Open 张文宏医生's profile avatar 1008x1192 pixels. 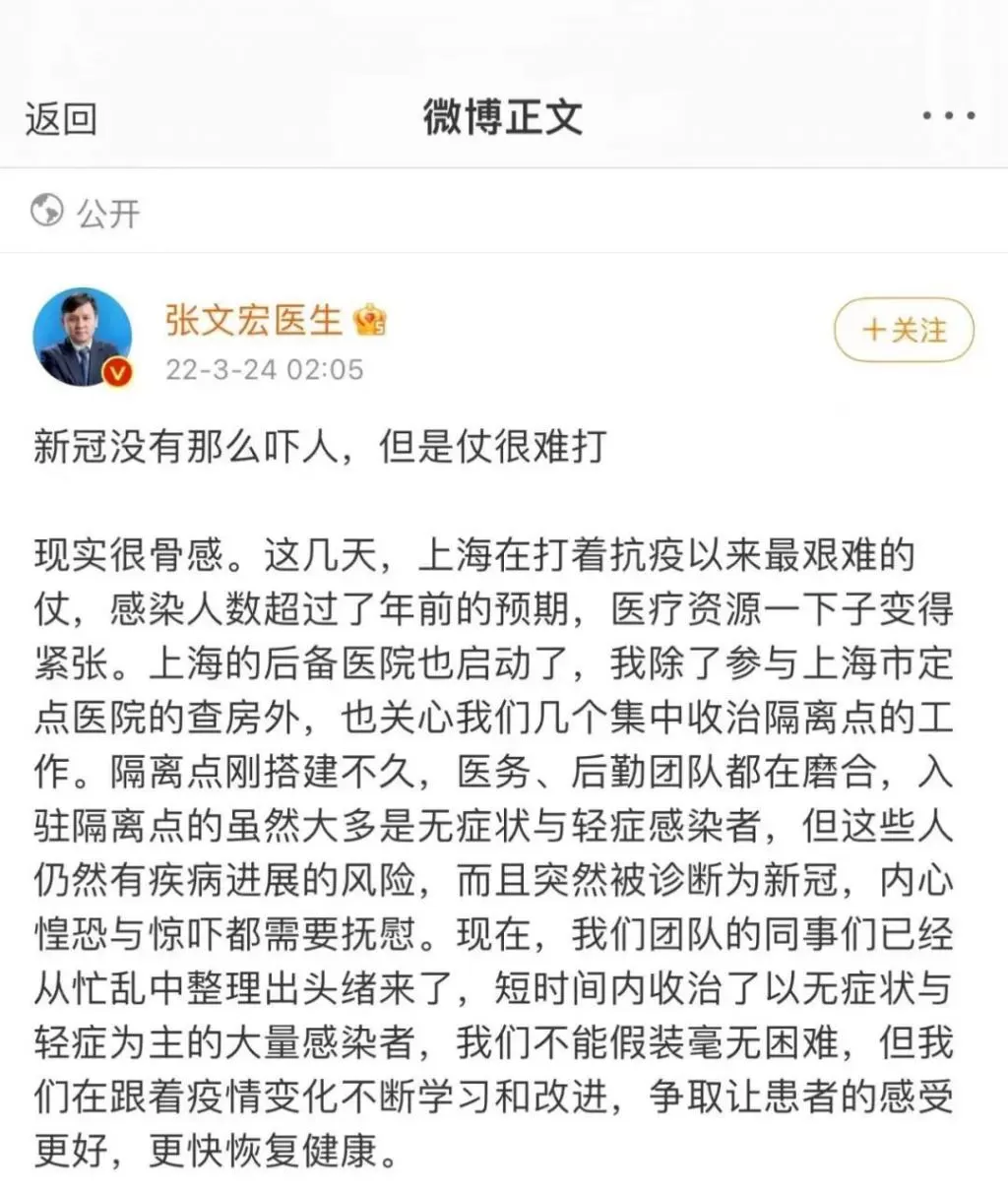pos(83,338)
